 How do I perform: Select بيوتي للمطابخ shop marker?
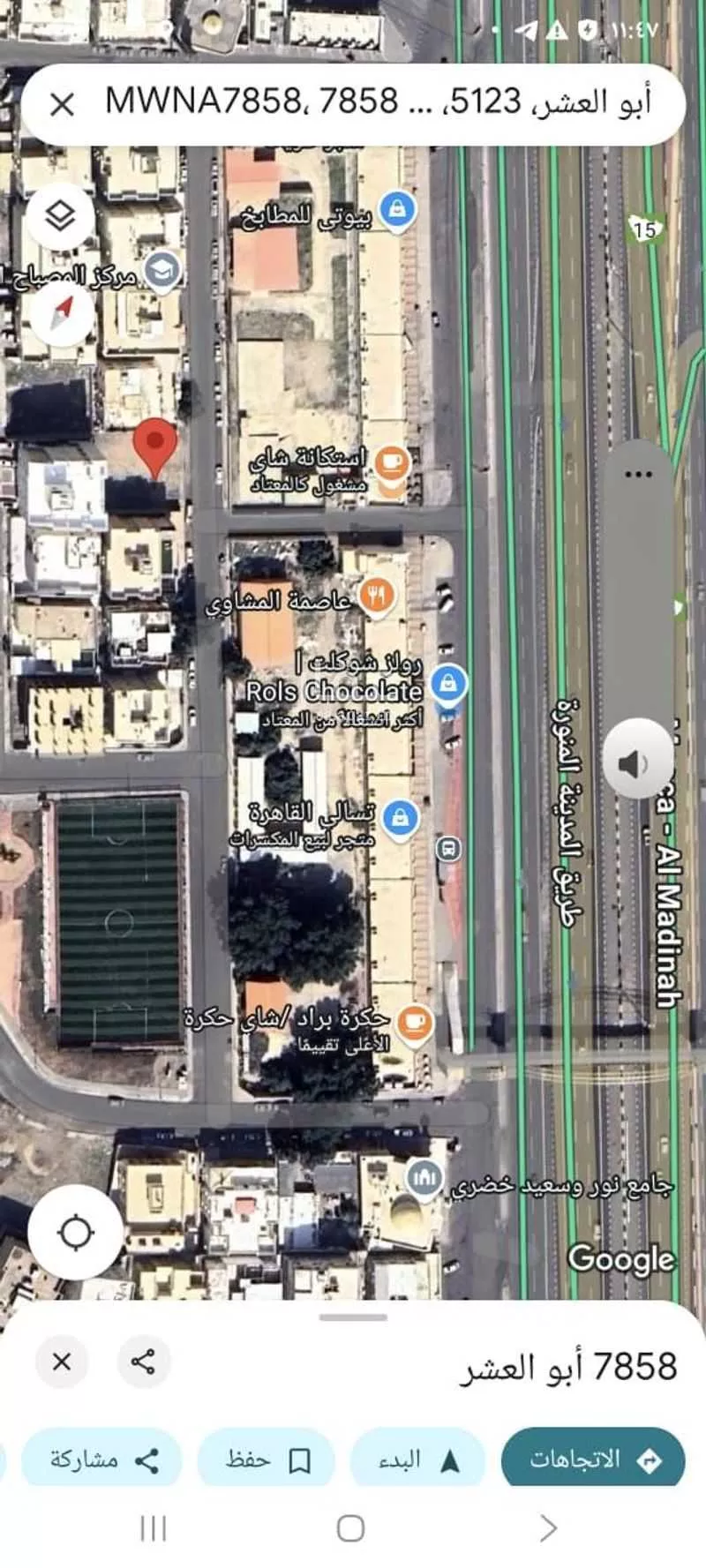pyautogui.click(x=398, y=210)
